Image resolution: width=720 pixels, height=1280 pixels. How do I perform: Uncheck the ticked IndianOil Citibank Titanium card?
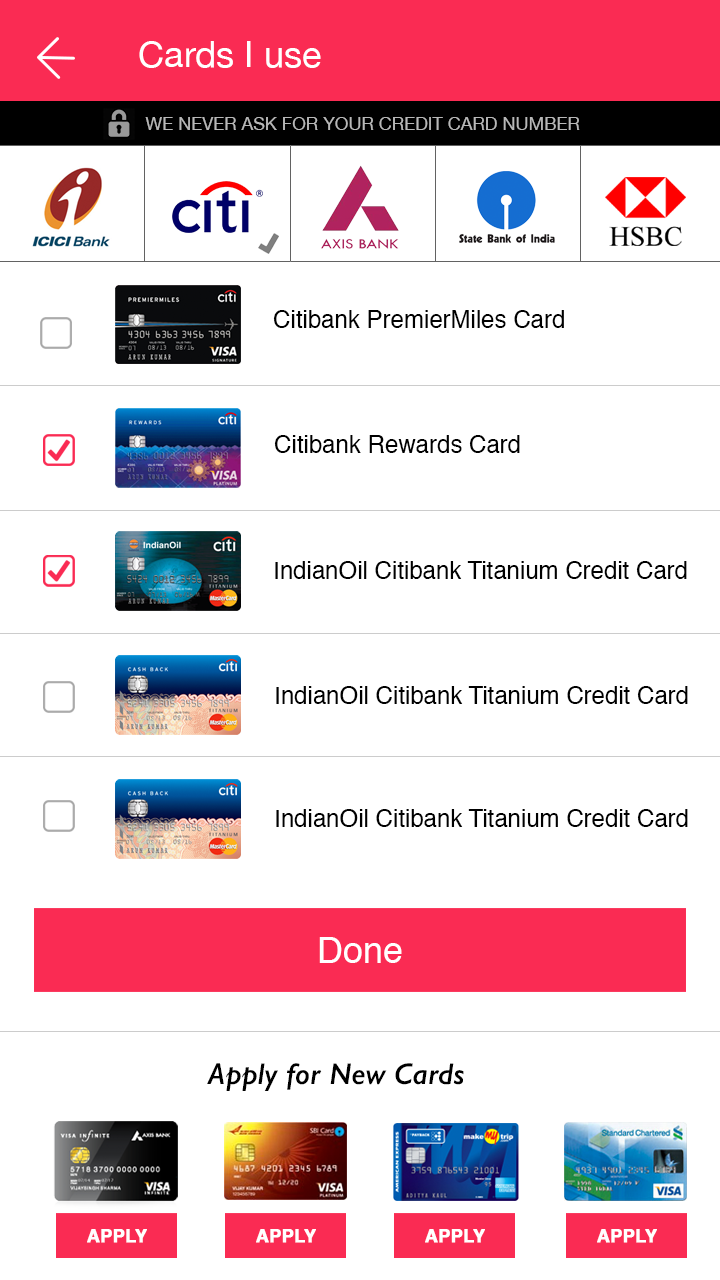(x=59, y=571)
